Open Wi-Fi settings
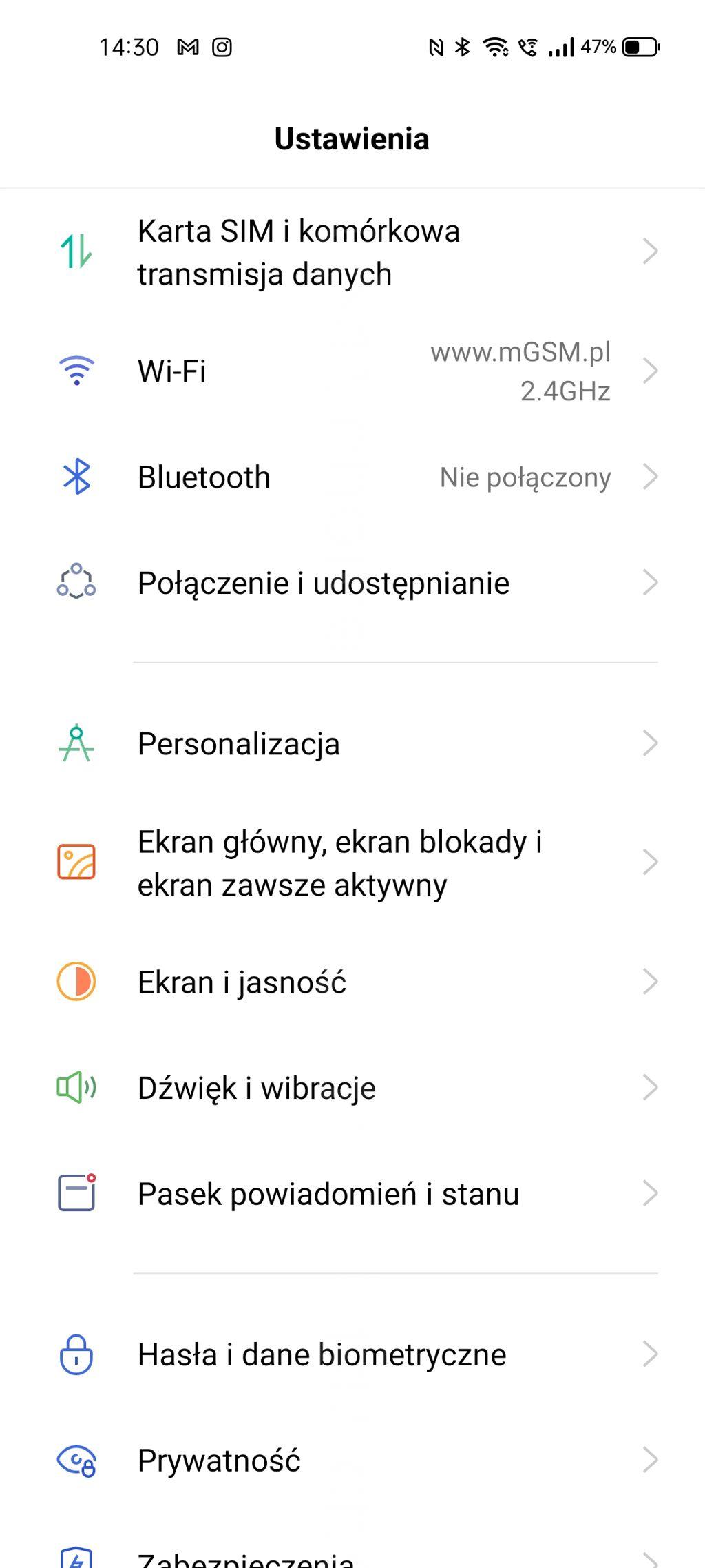Screen dimensions: 705x1568 [x=172, y=371]
